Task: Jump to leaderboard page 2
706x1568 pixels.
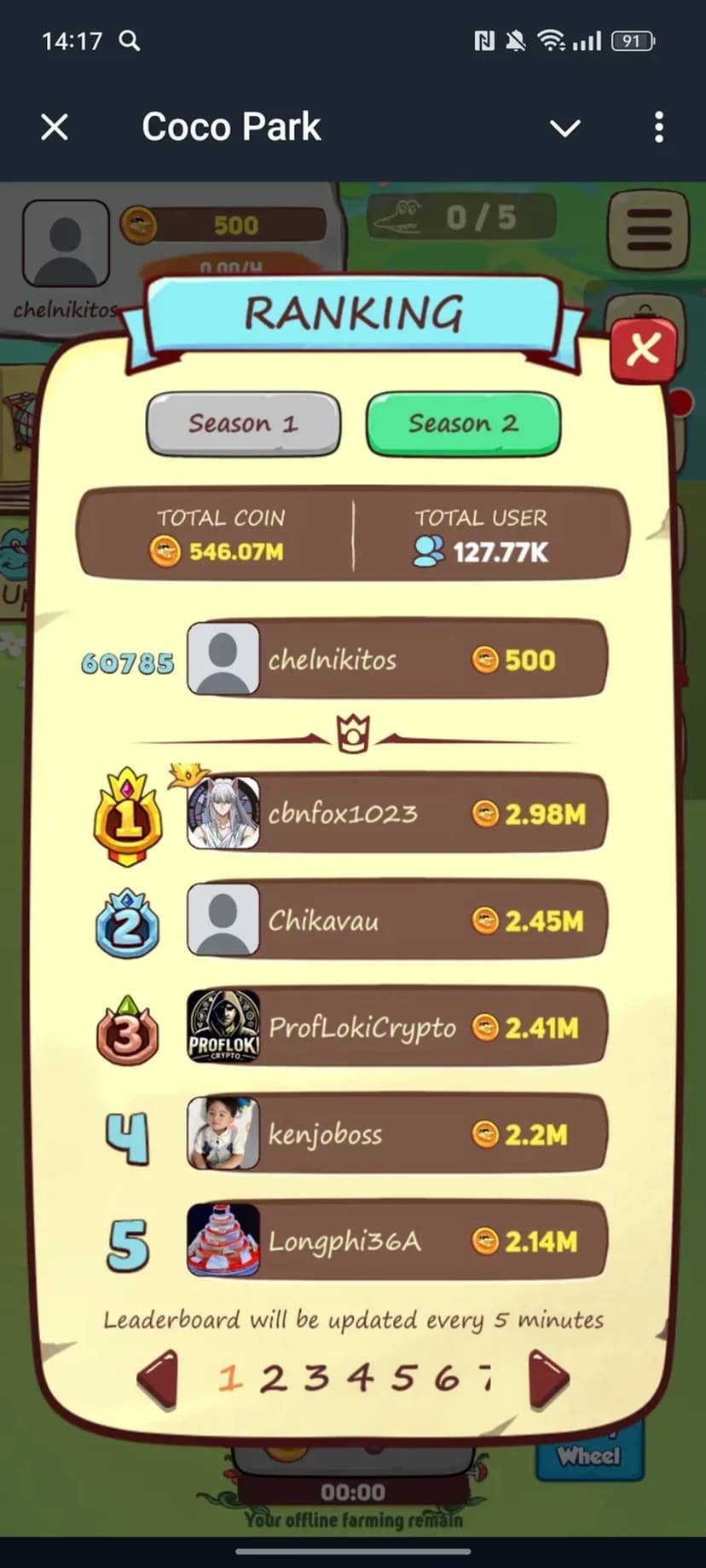Action: tap(273, 1378)
